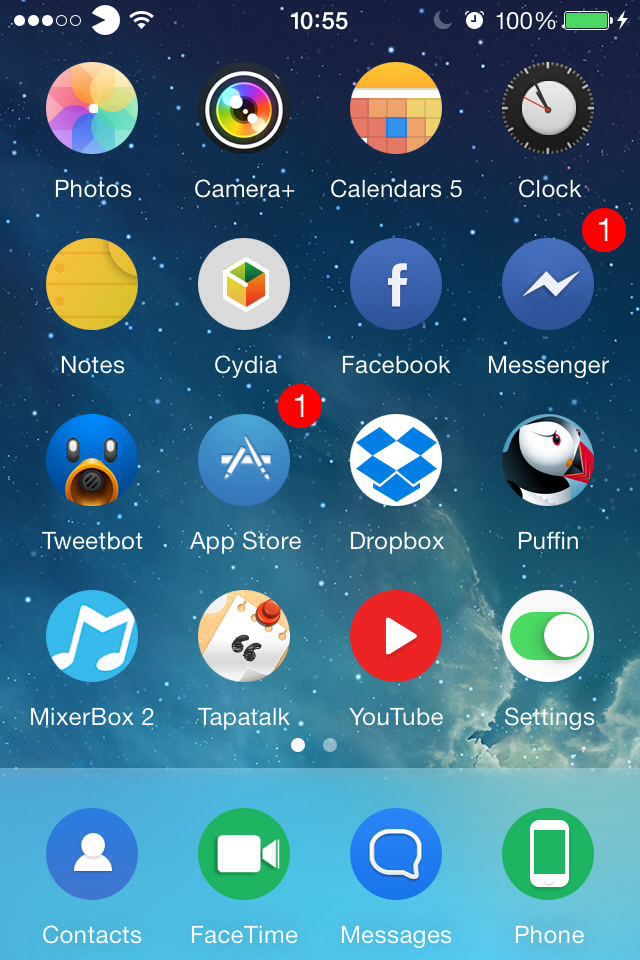640x960 pixels.
Task: Launch Cydia
Action: [244, 284]
